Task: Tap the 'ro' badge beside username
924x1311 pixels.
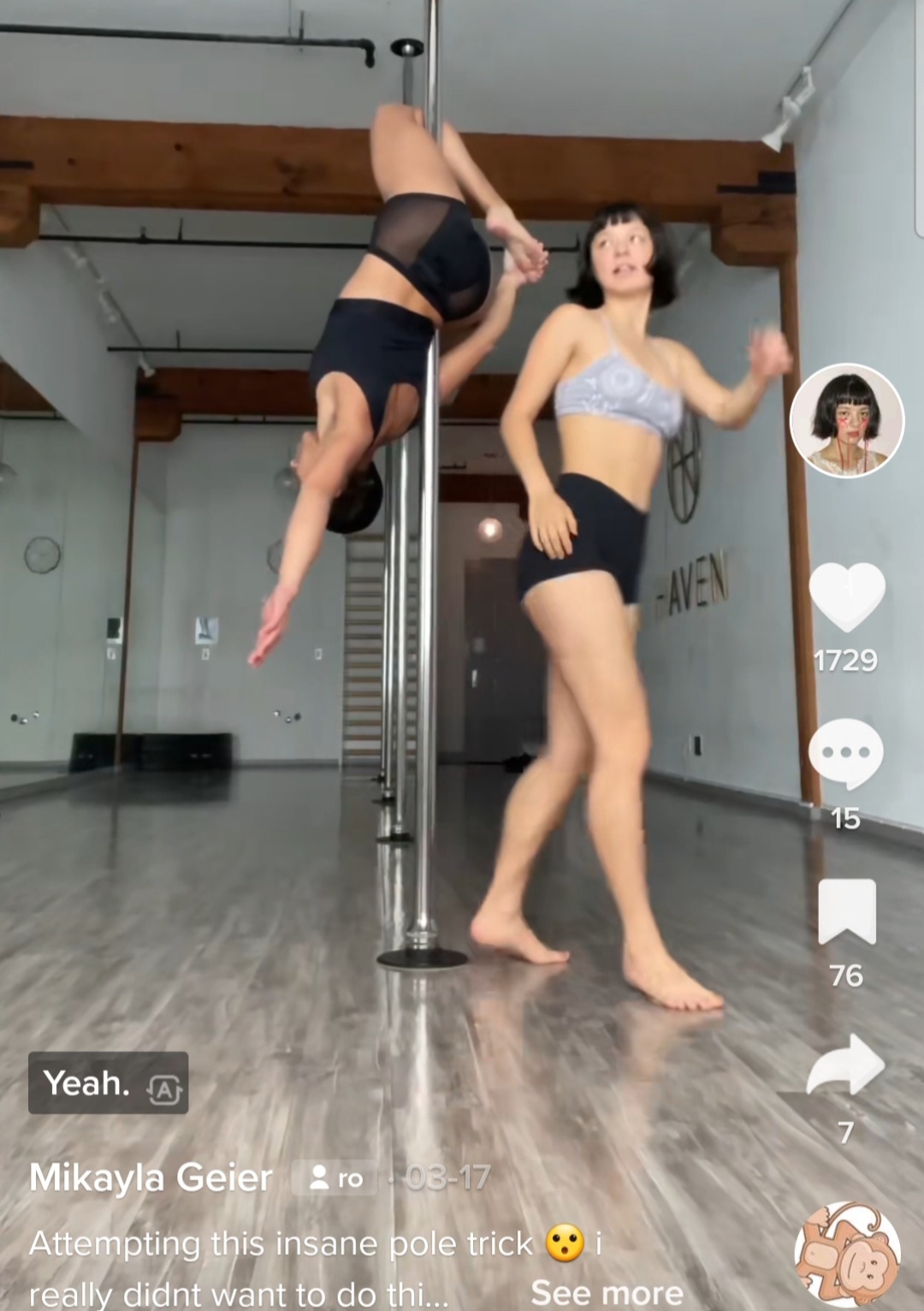Action: point(335,1178)
